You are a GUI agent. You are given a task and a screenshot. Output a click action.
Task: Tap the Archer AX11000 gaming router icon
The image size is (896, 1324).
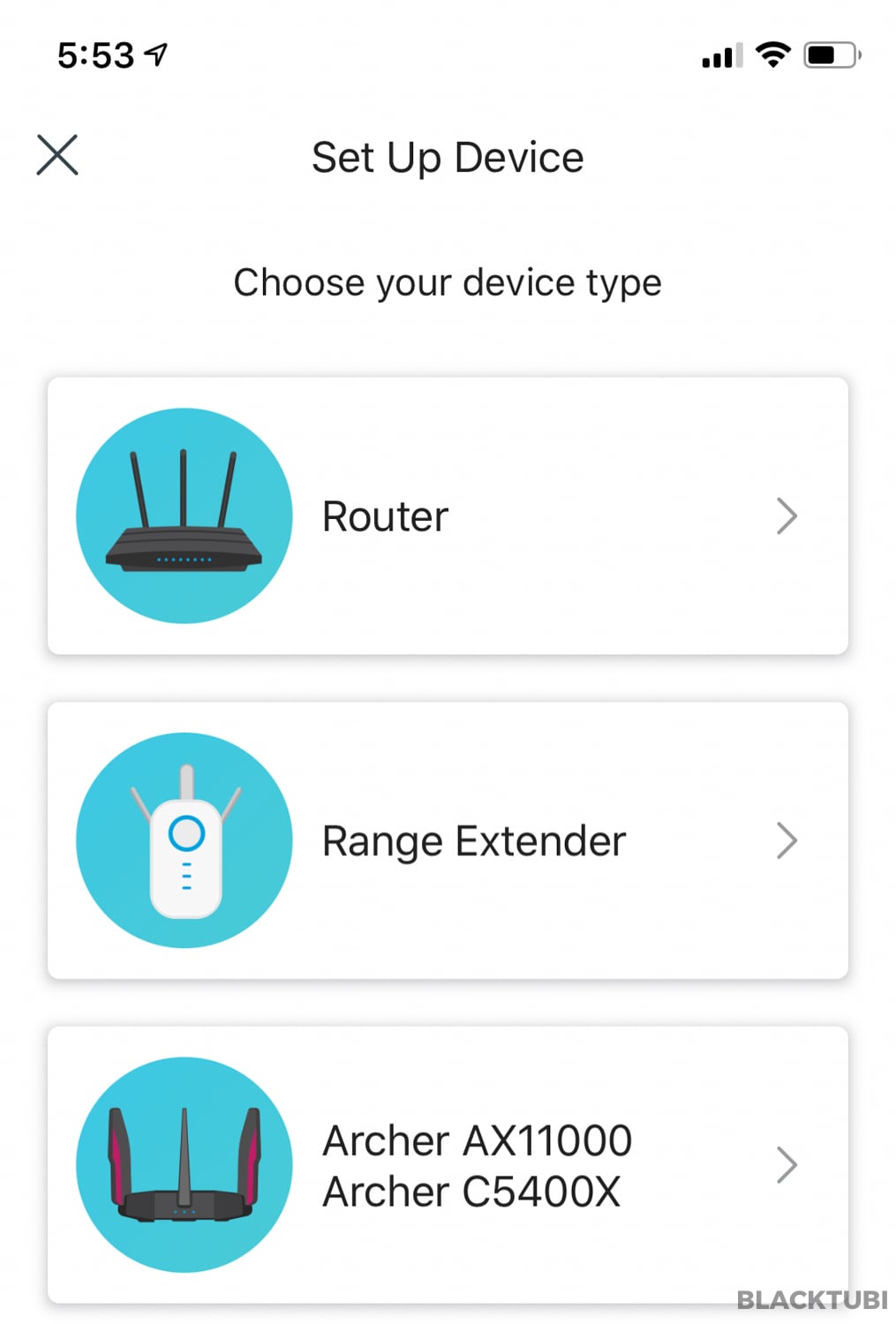pos(183,1165)
